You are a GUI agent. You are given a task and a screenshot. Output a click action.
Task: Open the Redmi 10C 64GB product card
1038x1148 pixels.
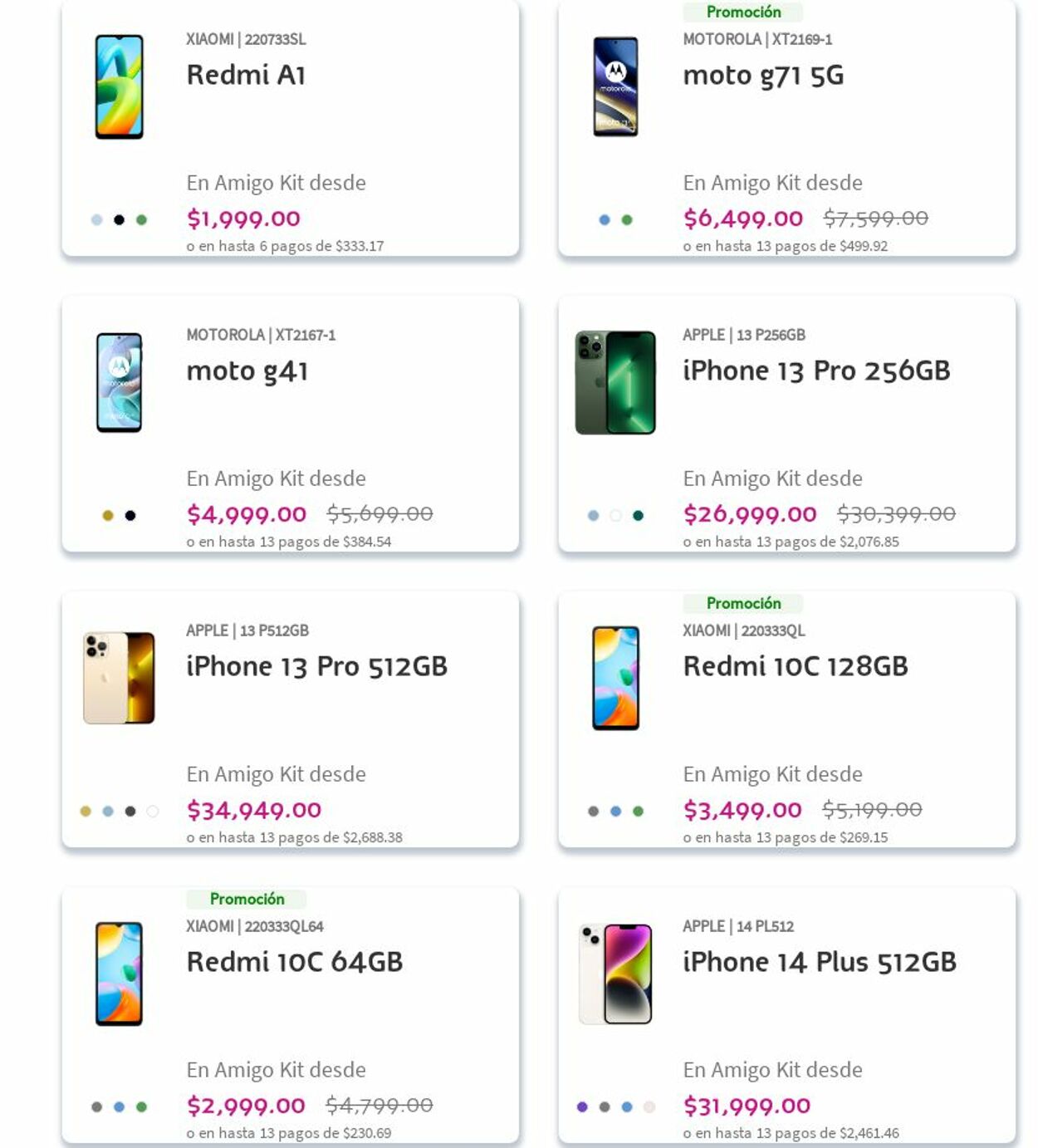[x=294, y=962]
